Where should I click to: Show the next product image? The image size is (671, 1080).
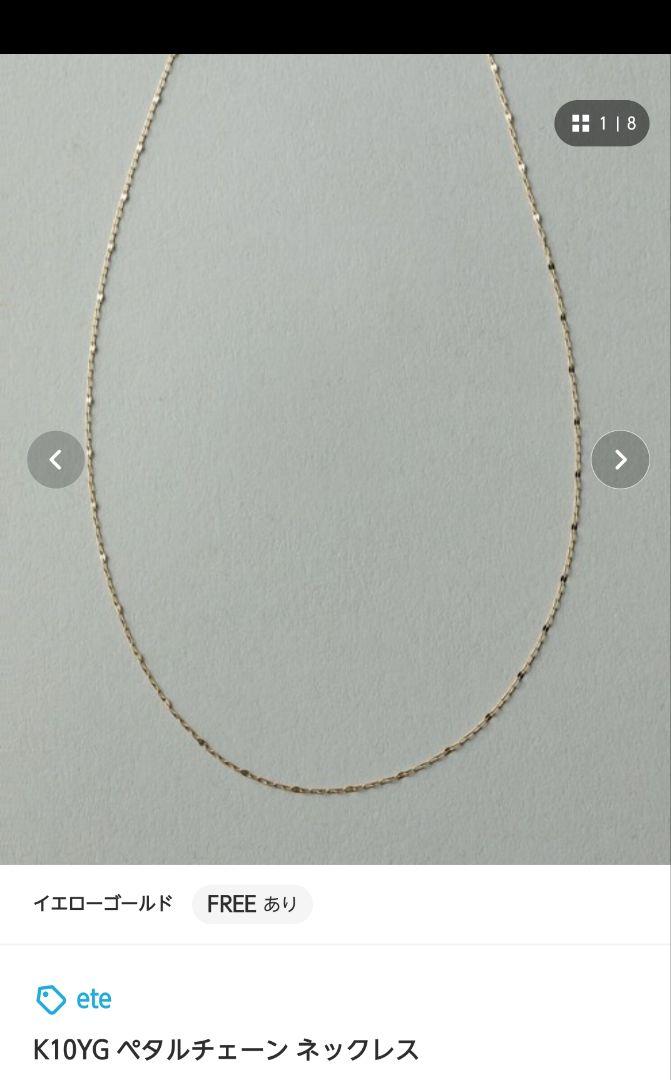[620, 460]
